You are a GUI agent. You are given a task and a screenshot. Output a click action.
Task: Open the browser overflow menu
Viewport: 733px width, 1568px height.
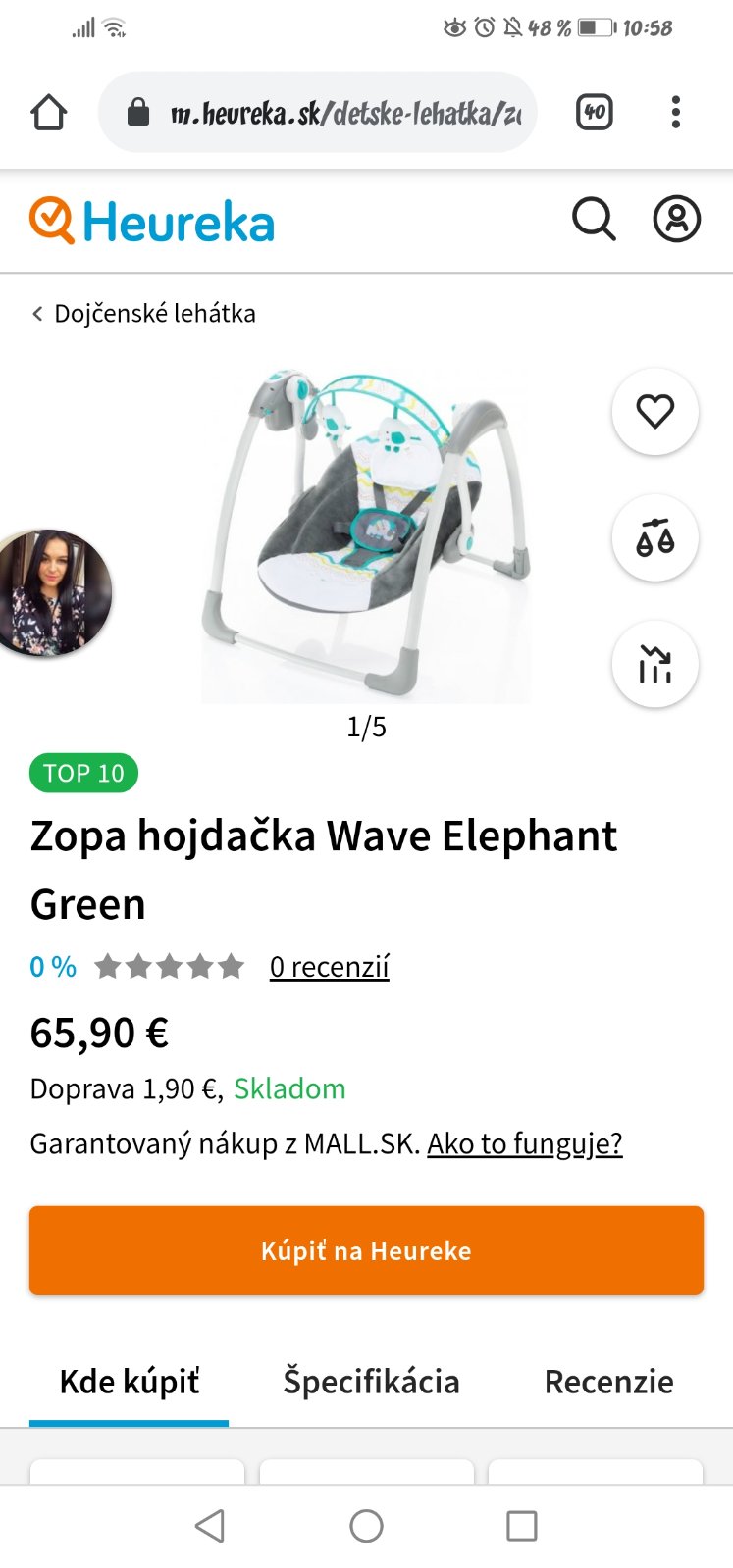[x=675, y=112]
